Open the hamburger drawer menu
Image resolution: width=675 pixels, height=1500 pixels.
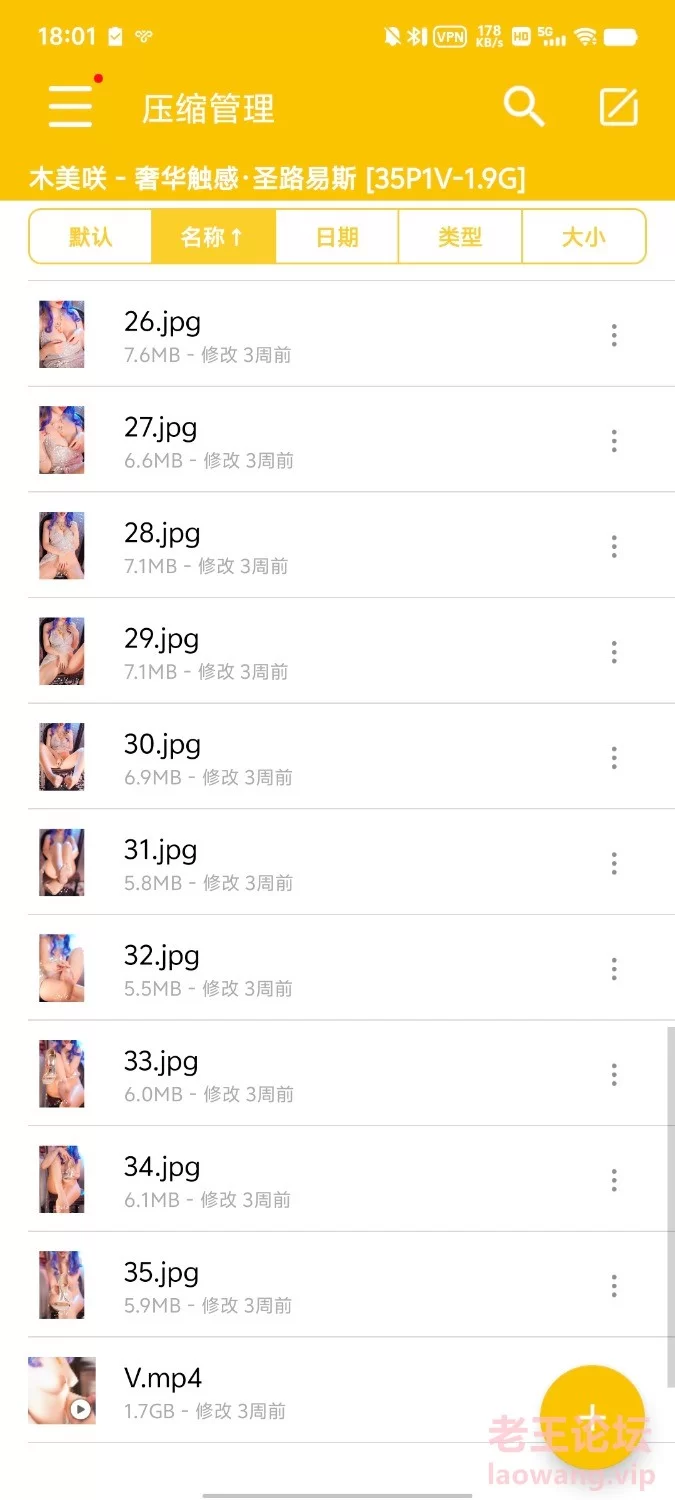click(x=70, y=105)
